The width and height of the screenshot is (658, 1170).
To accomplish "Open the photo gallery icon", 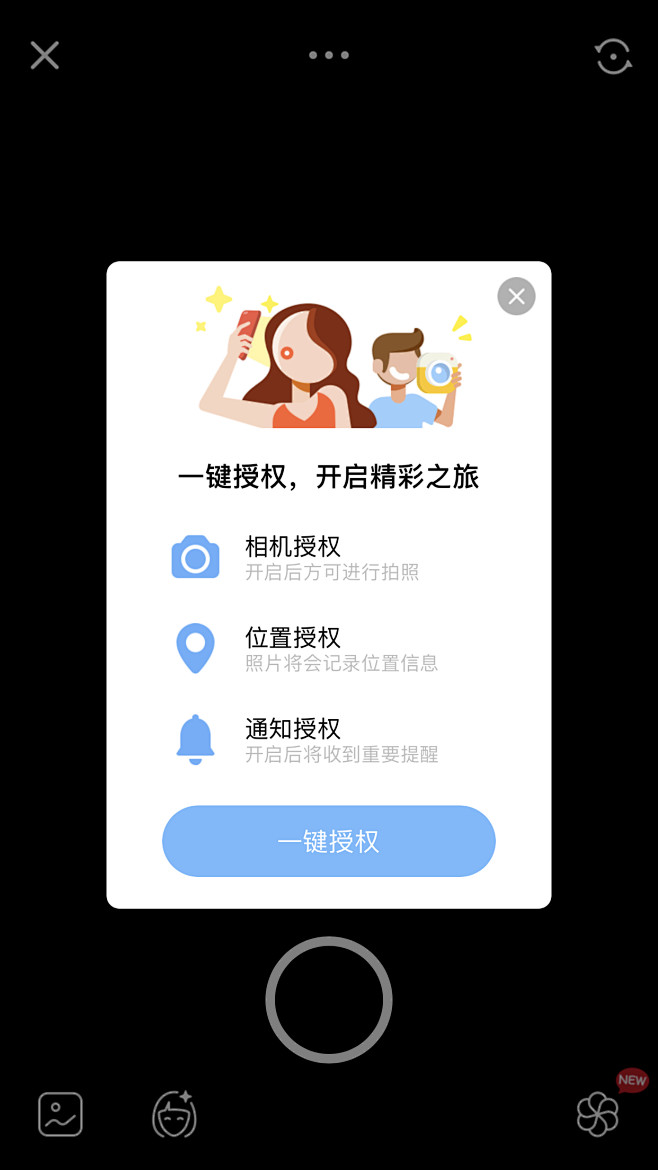I will point(60,1114).
